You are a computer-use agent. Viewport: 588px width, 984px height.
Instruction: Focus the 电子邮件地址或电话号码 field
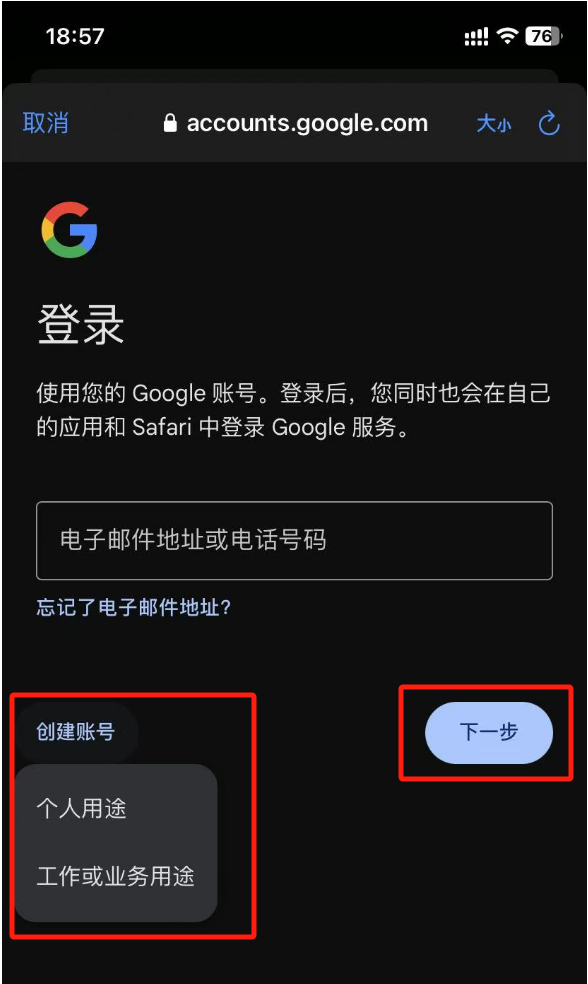[x=294, y=540]
